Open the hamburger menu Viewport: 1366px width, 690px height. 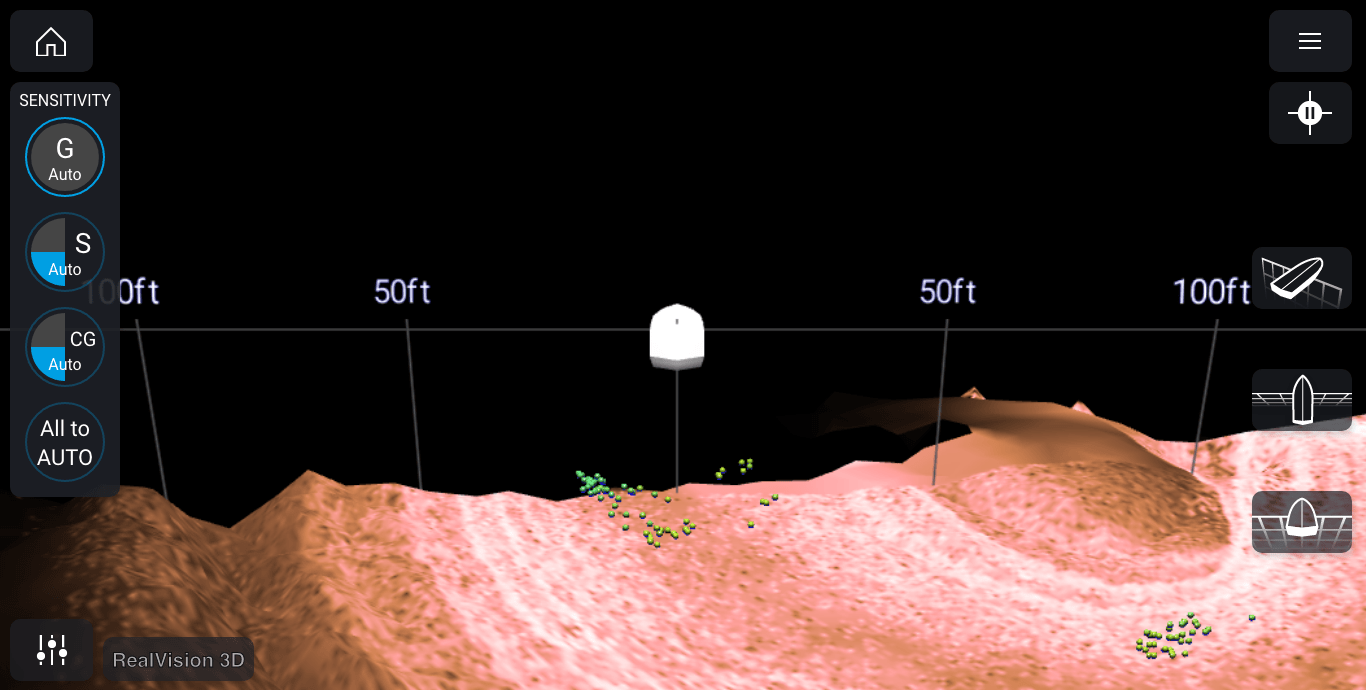tap(1310, 42)
